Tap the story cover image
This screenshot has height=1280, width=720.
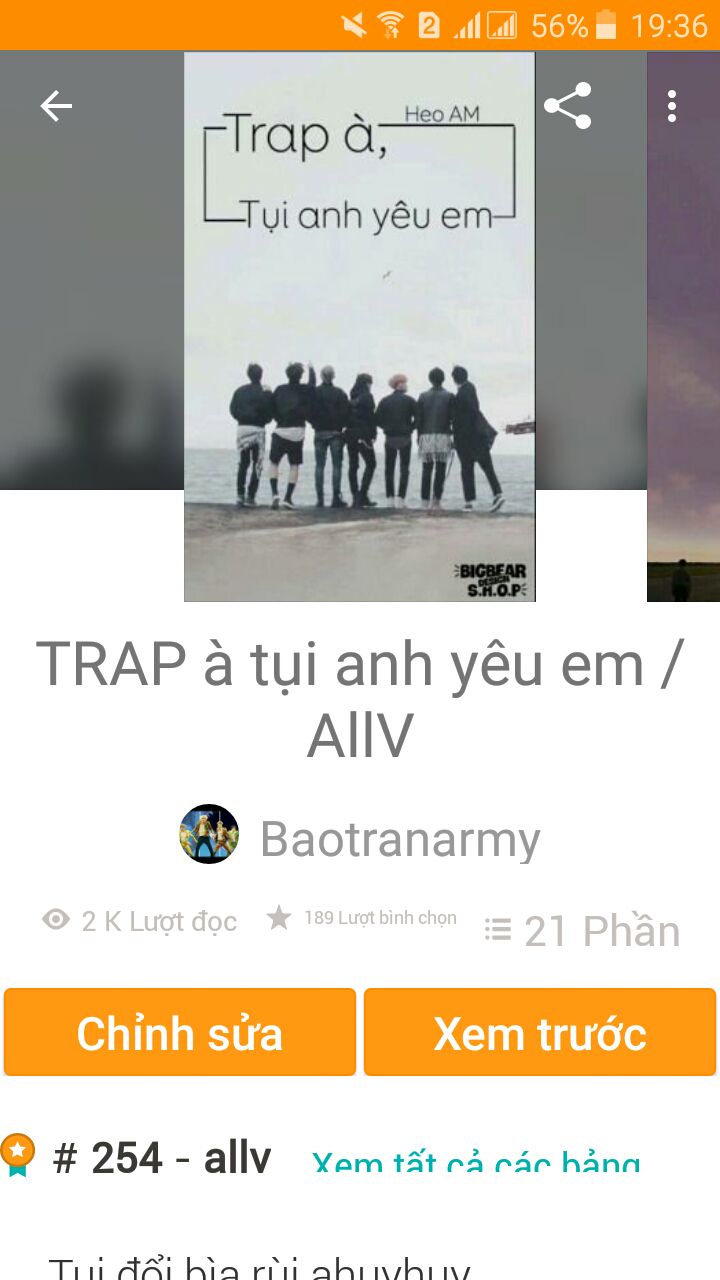360,326
